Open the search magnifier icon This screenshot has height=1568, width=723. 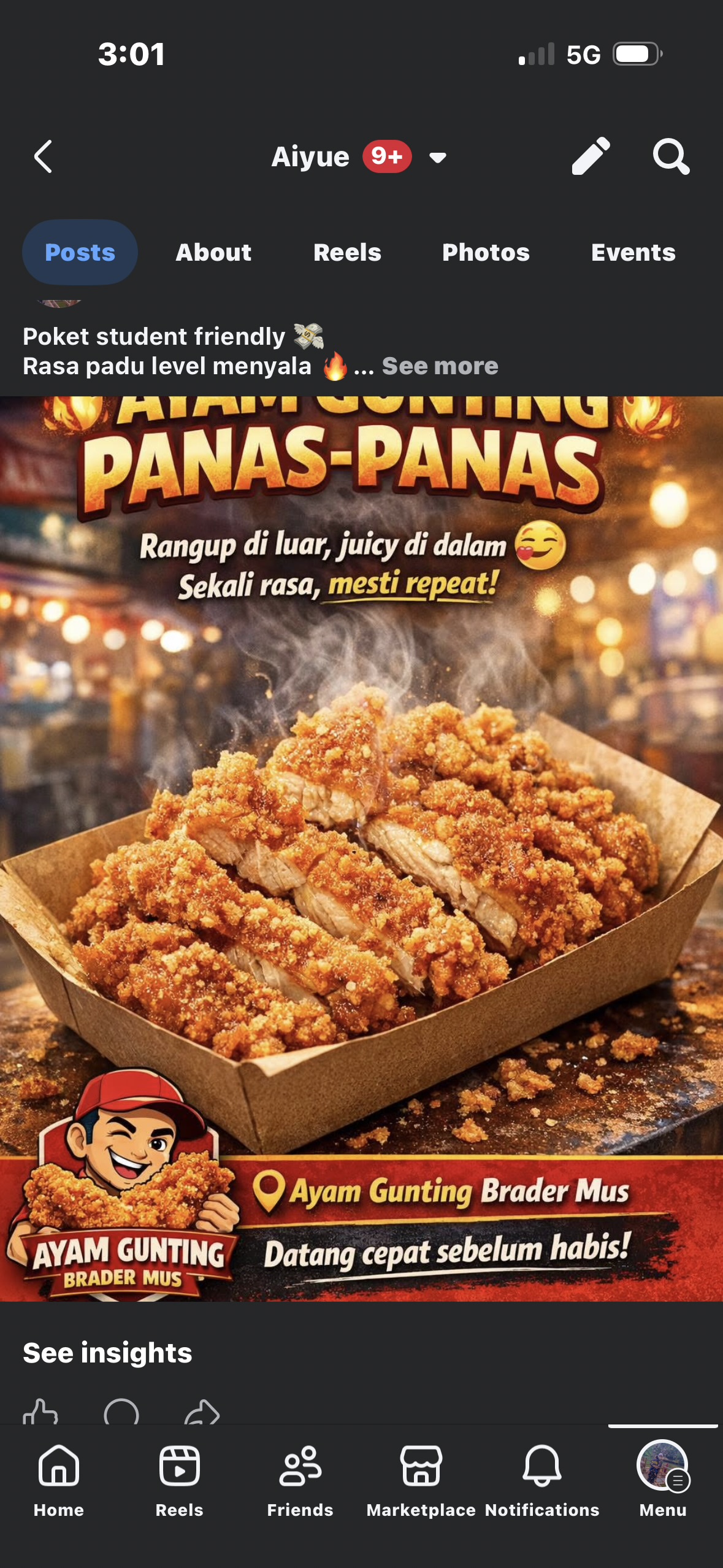[671, 157]
